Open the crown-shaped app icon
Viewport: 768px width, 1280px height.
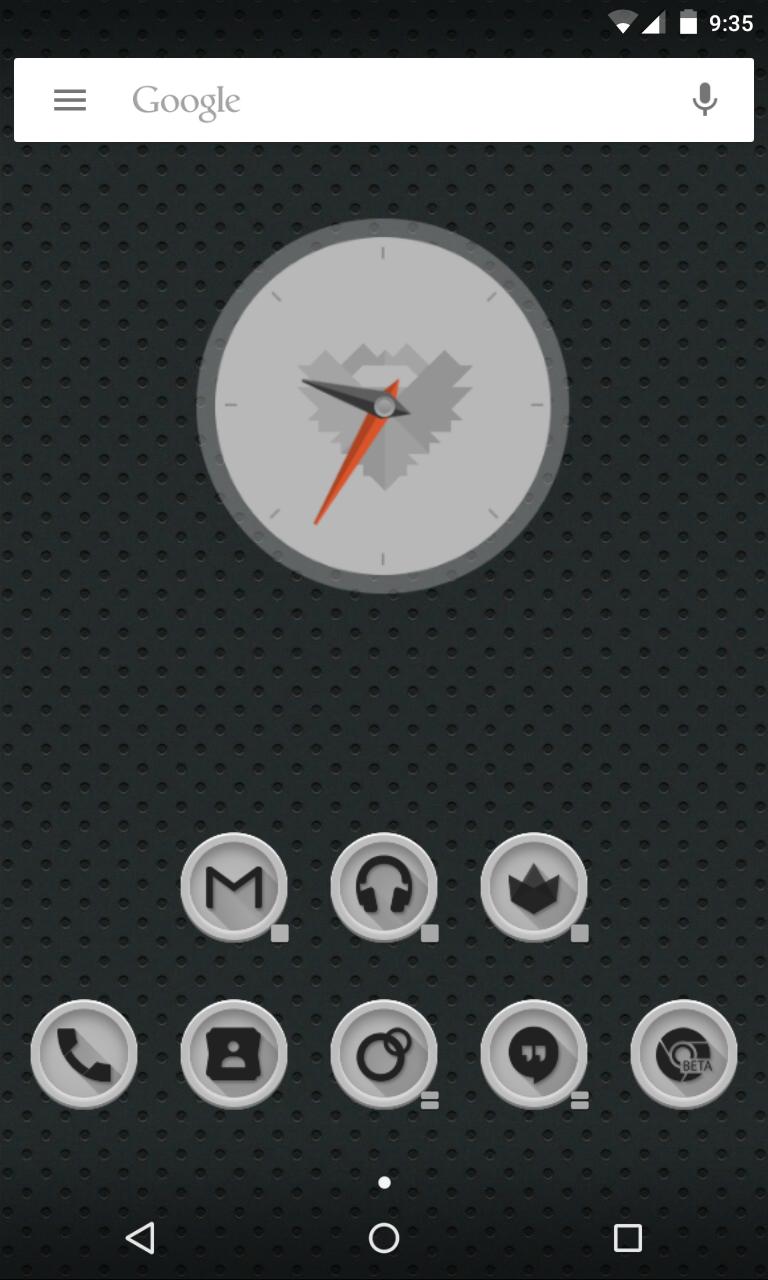[533, 888]
